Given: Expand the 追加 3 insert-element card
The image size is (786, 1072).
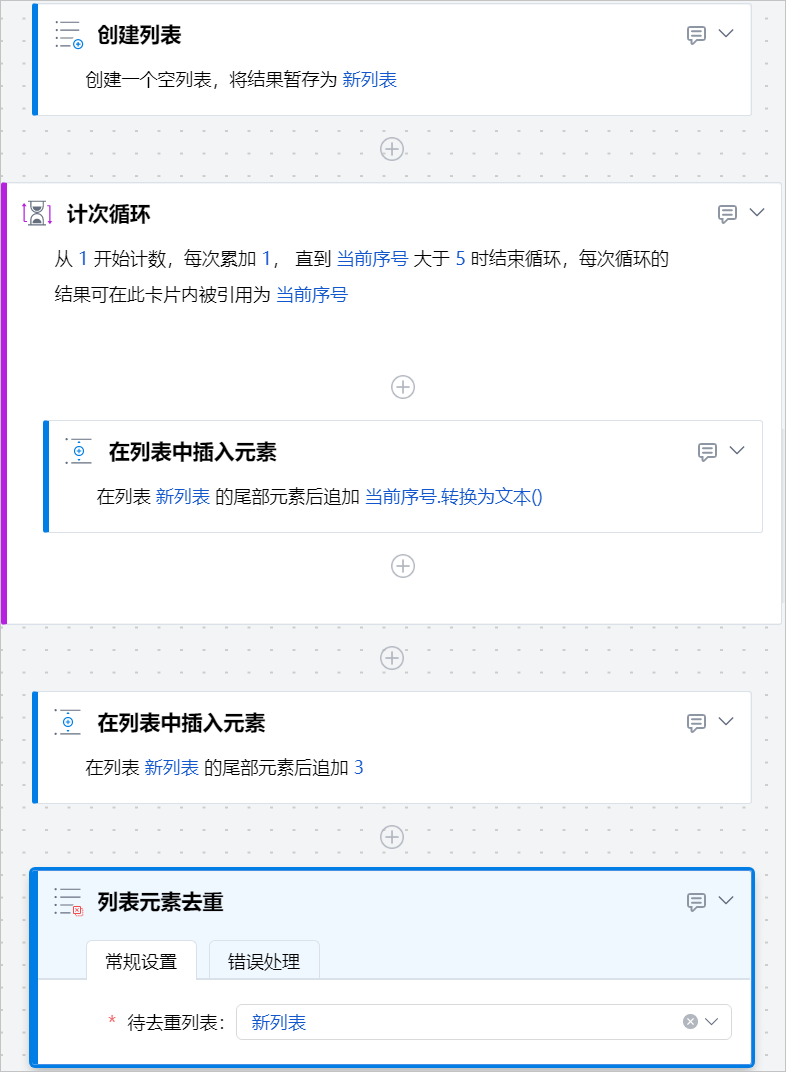Looking at the screenshot, I should [x=727, y=721].
